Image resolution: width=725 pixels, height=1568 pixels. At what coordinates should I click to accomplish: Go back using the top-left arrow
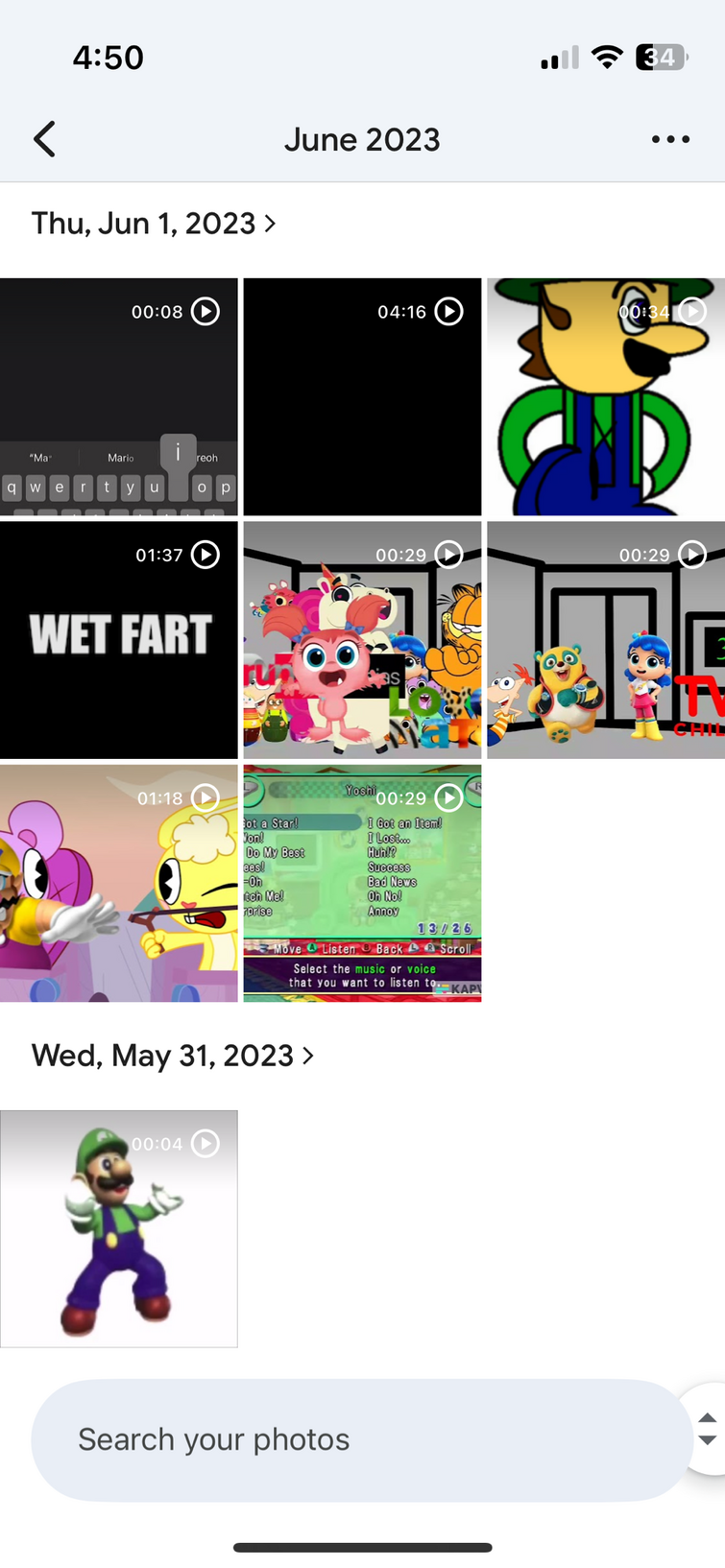click(44, 139)
